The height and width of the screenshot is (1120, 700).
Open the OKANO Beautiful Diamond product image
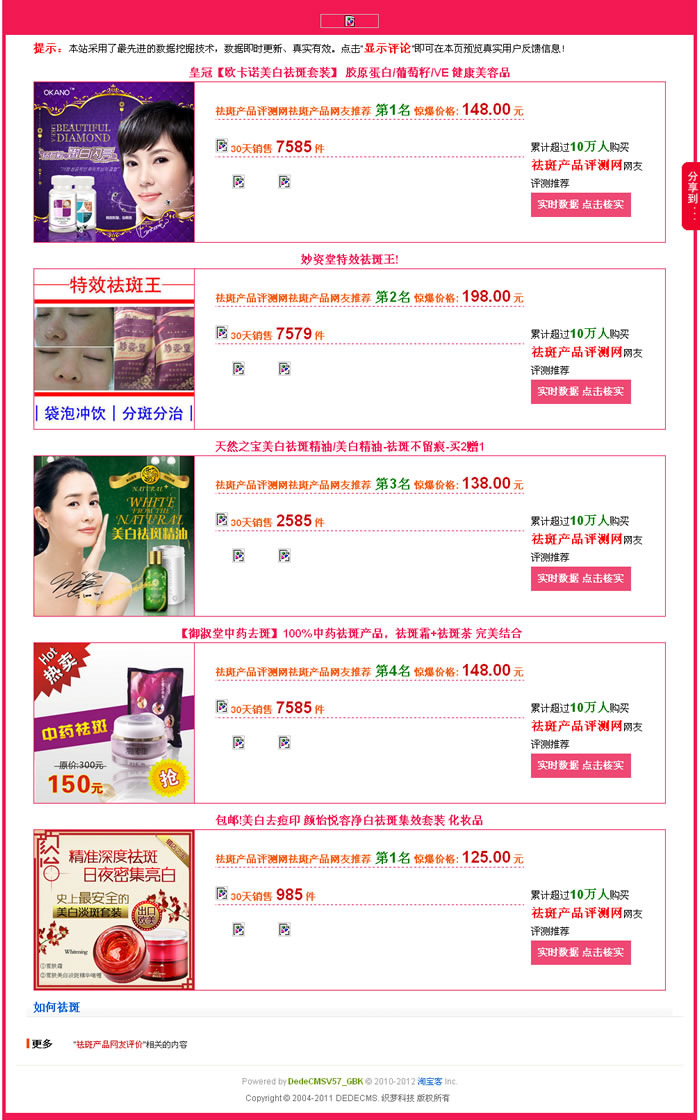pos(114,162)
